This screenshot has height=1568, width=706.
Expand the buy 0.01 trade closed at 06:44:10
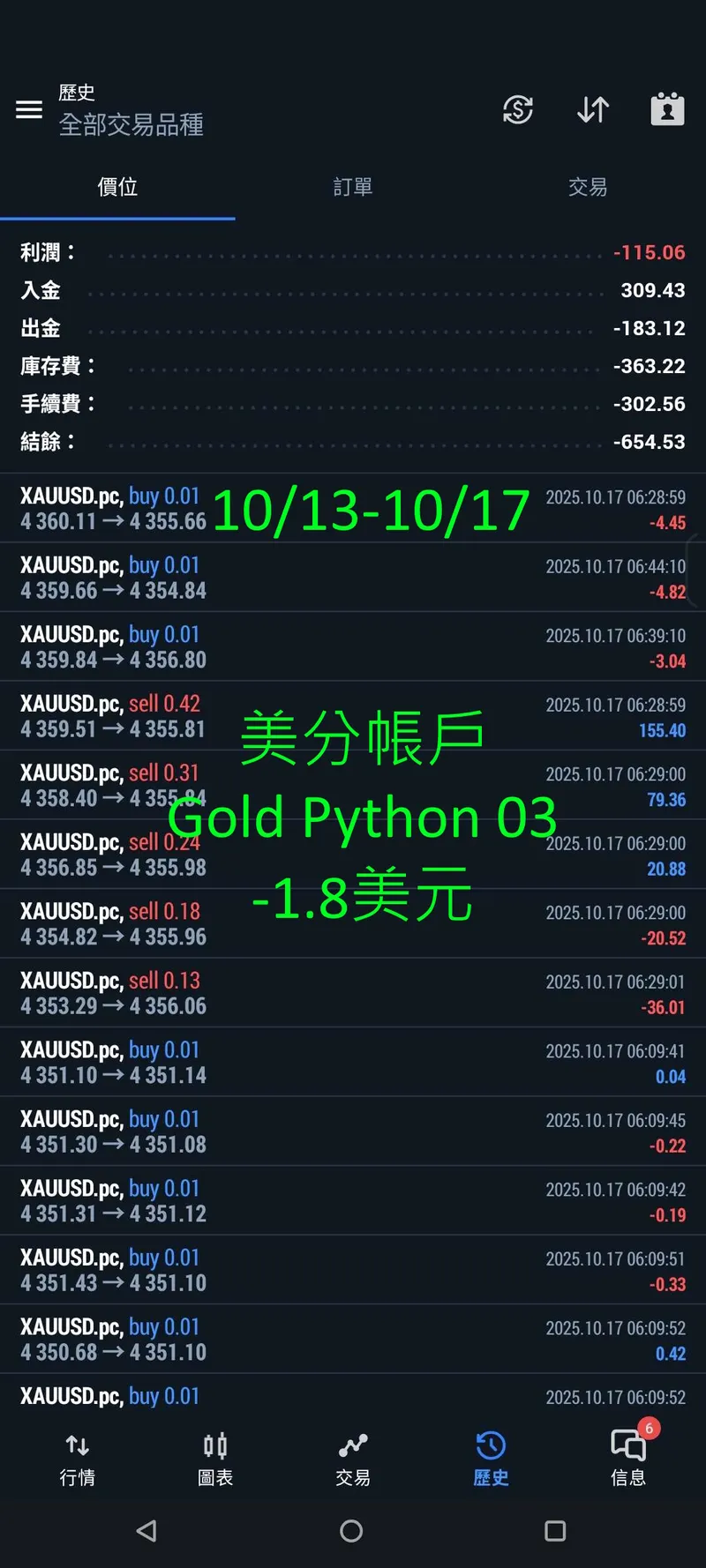tap(353, 578)
